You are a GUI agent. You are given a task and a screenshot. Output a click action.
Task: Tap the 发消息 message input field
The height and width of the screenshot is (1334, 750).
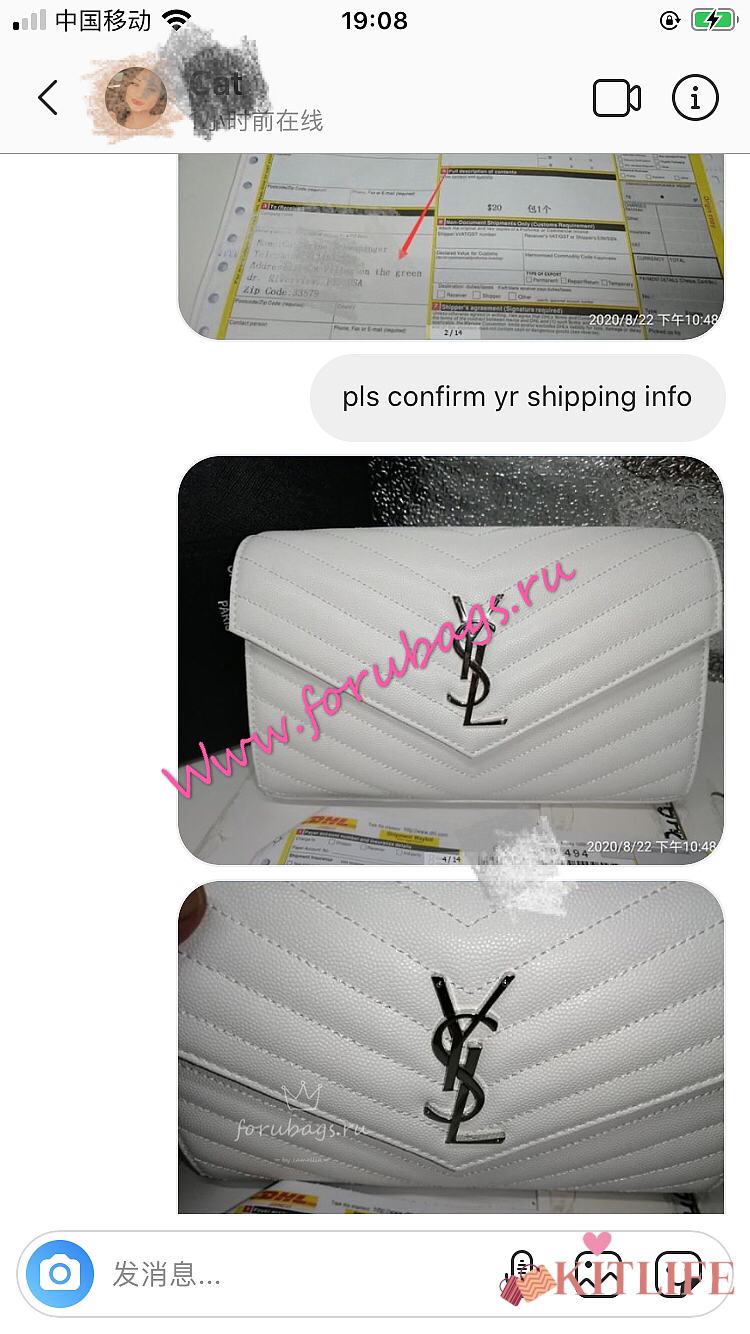[x=290, y=1274]
